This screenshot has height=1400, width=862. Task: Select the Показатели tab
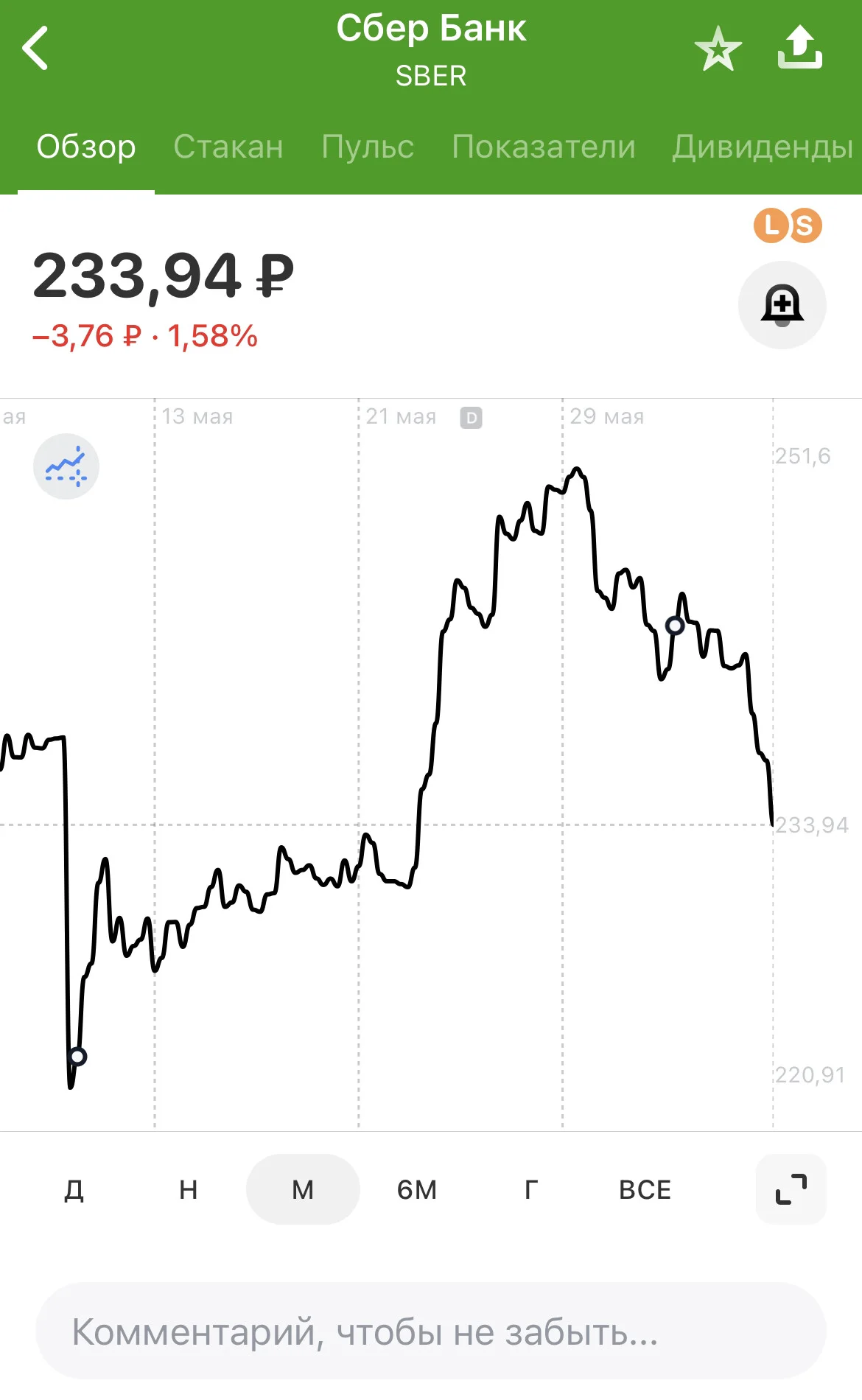544,147
